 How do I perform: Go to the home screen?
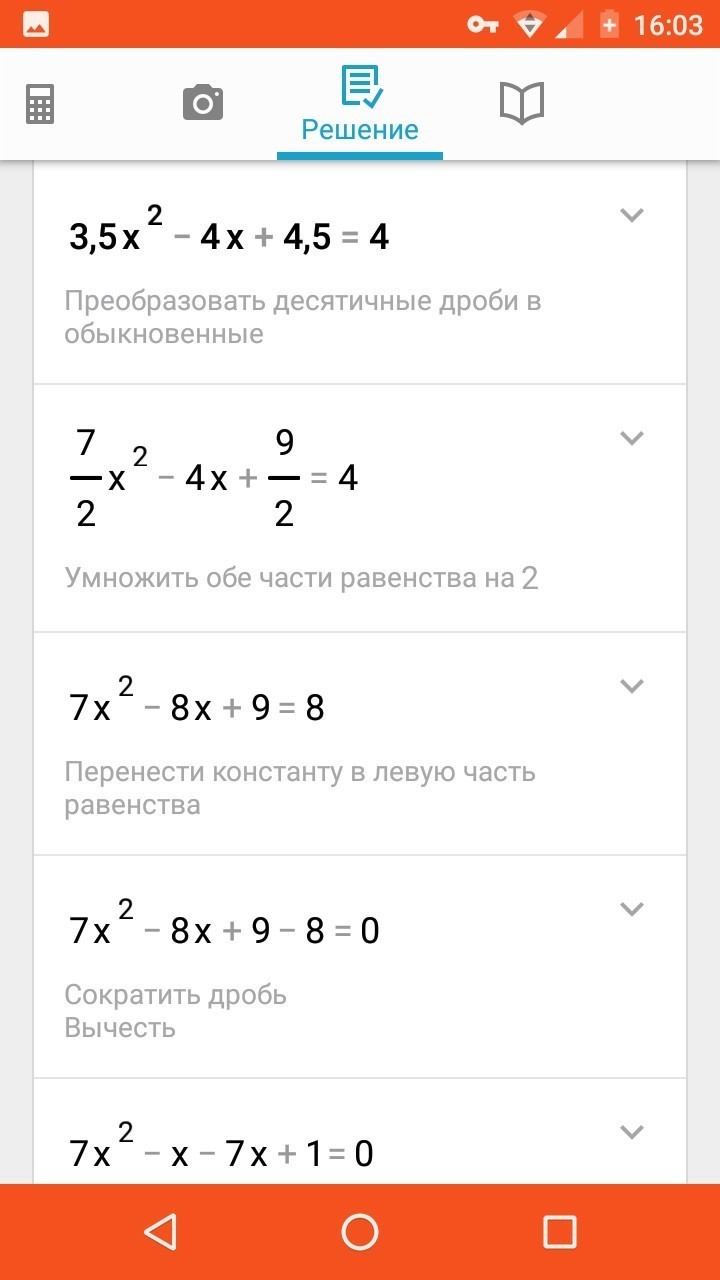click(360, 1231)
